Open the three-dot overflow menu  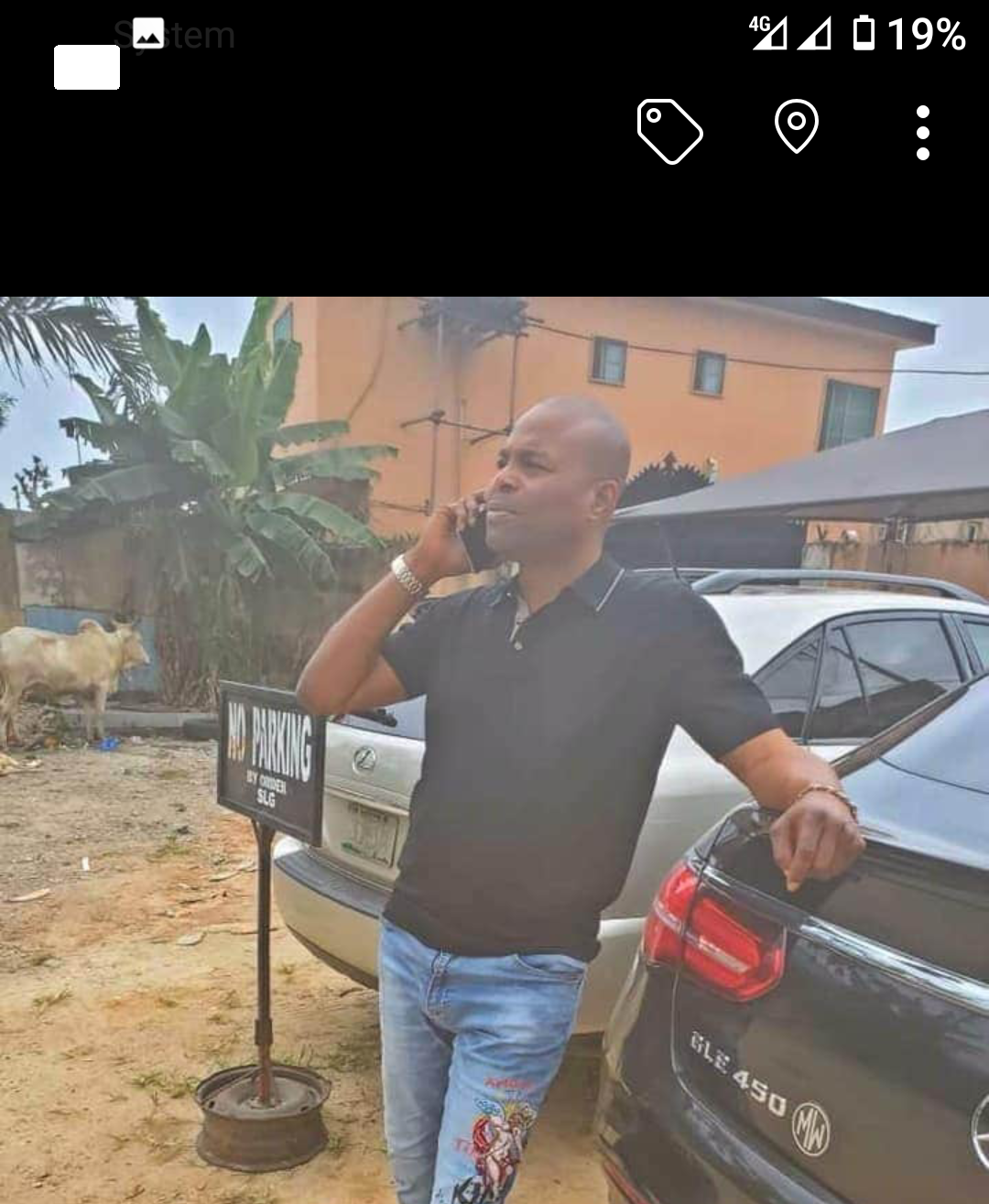922,133
